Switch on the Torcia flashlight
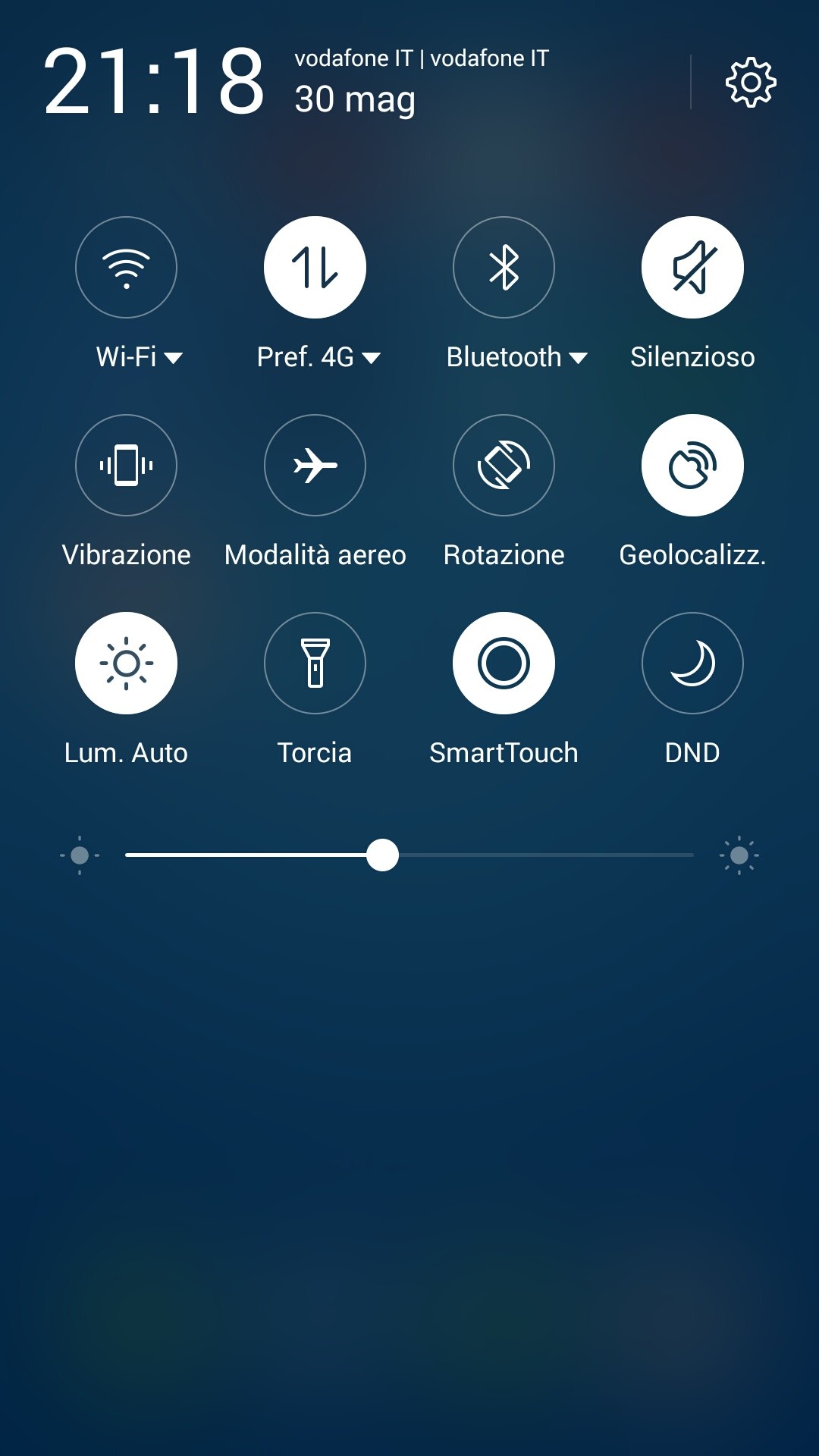The height and width of the screenshot is (1456, 819). coord(315,663)
